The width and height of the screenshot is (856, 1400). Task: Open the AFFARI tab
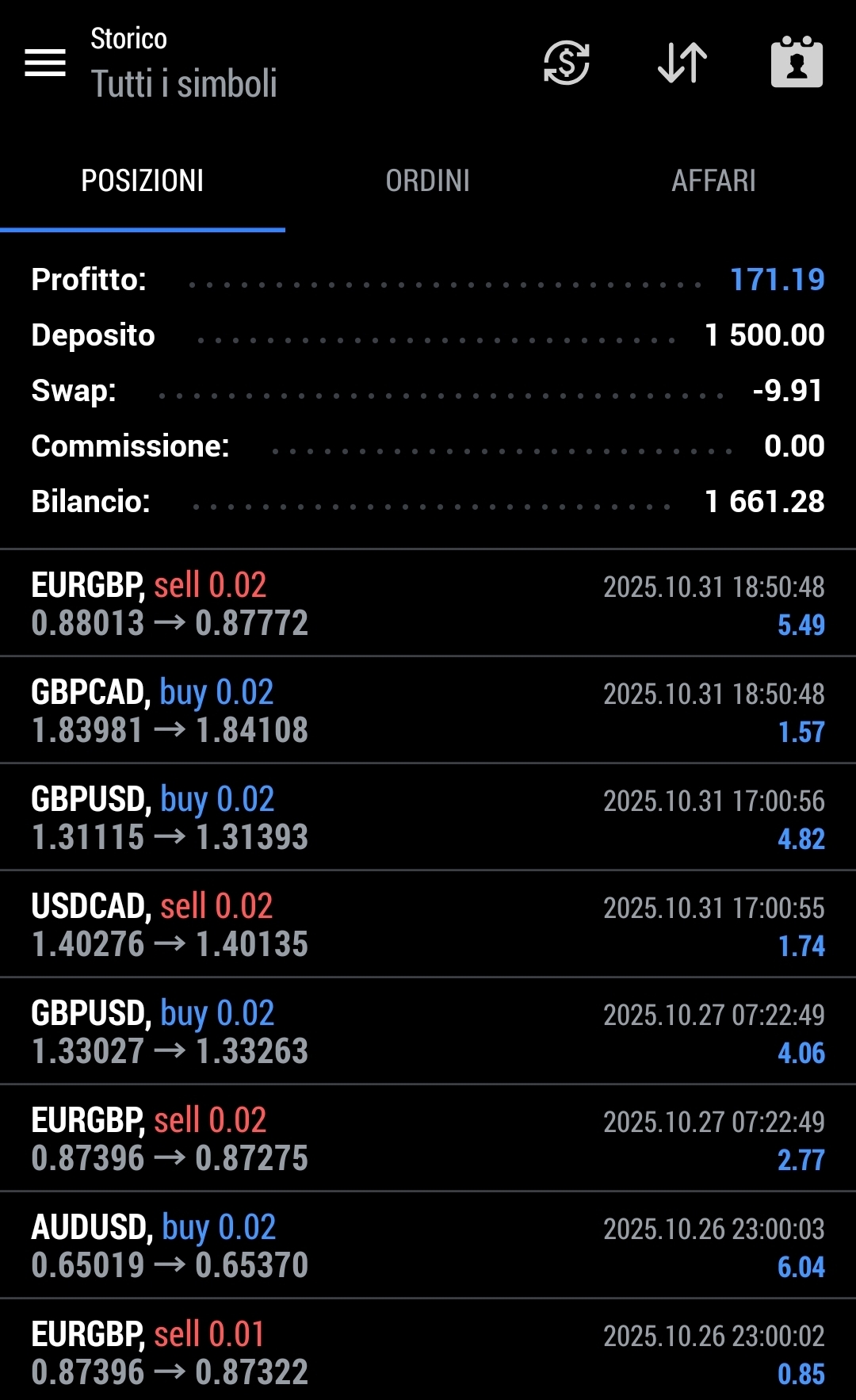click(x=715, y=181)
